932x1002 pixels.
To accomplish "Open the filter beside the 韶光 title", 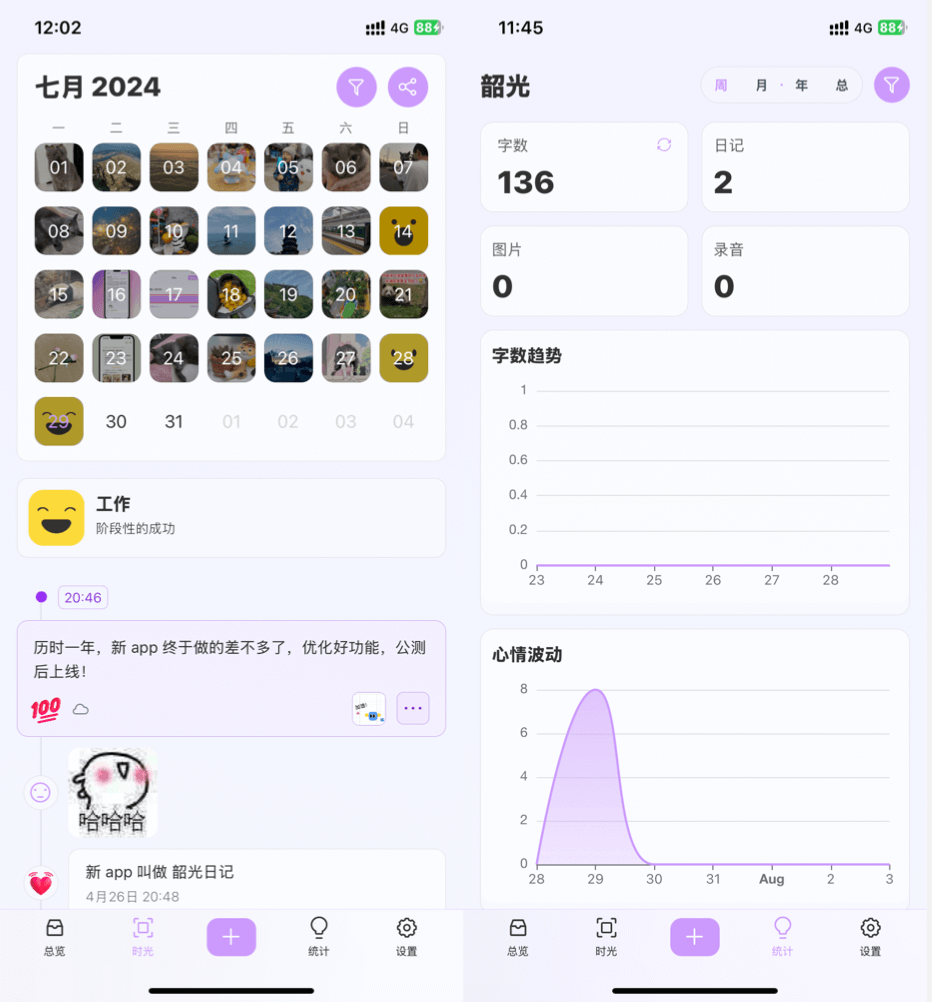I will pyautogui.click(x=891, y=85).
